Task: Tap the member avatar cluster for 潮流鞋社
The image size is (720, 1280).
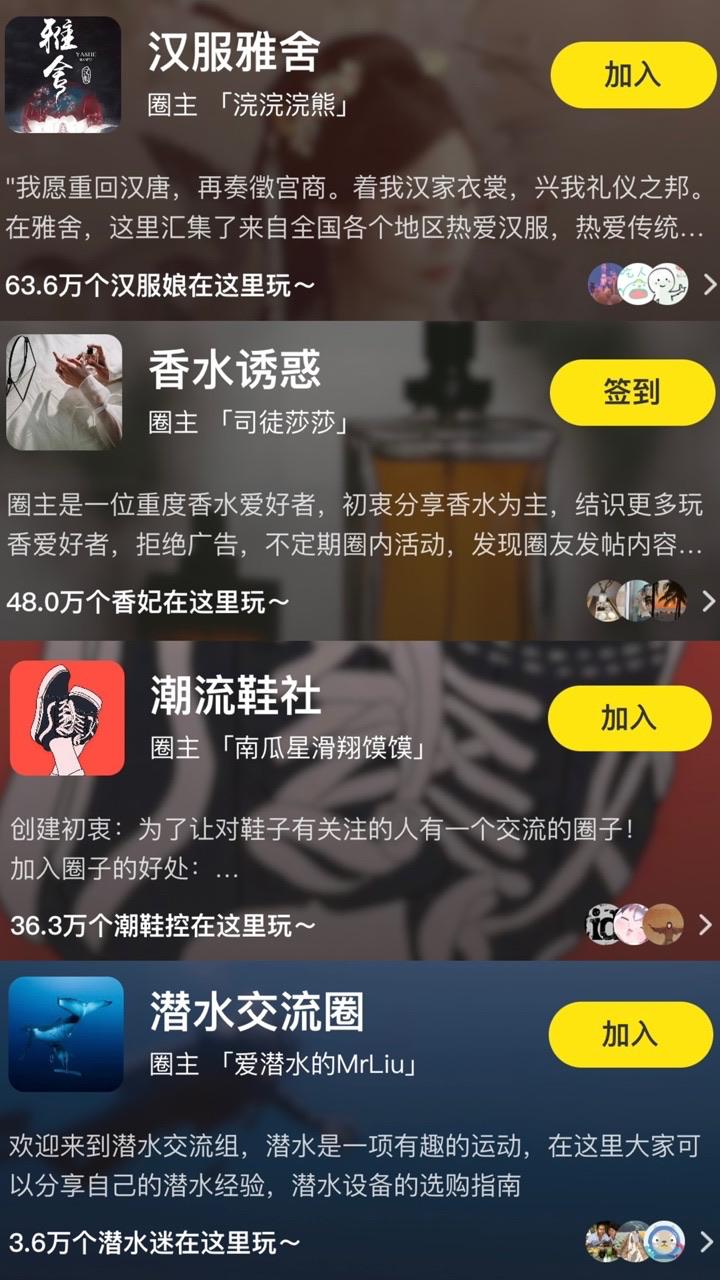Action: 638,925
